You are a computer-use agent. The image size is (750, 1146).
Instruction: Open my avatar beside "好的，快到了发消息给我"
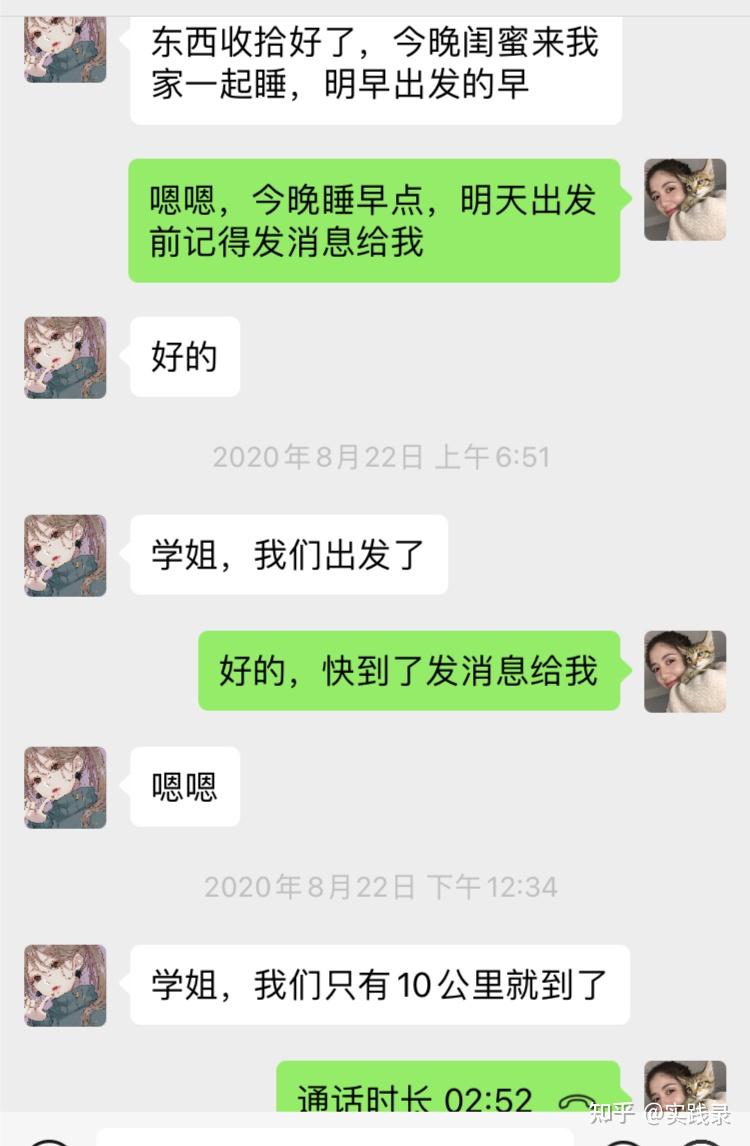[x=685, y=671]
